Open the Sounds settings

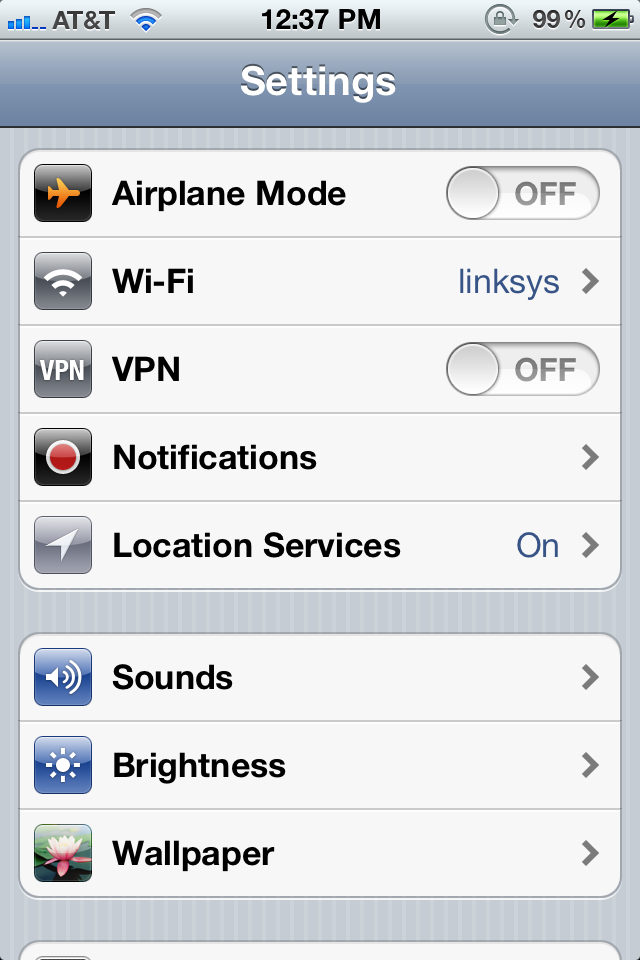point(320,678)
